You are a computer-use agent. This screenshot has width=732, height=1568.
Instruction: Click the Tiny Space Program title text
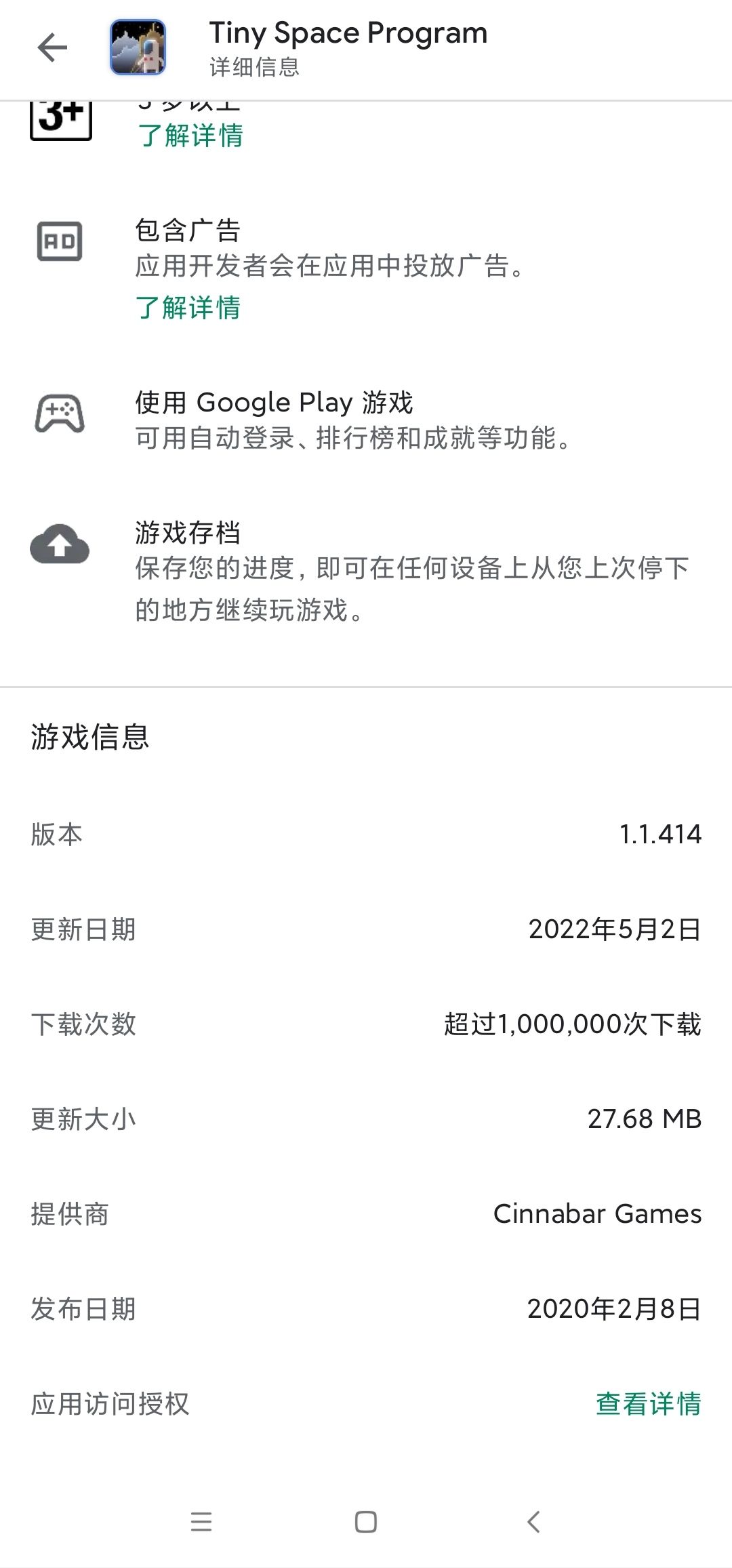point(346,33)
